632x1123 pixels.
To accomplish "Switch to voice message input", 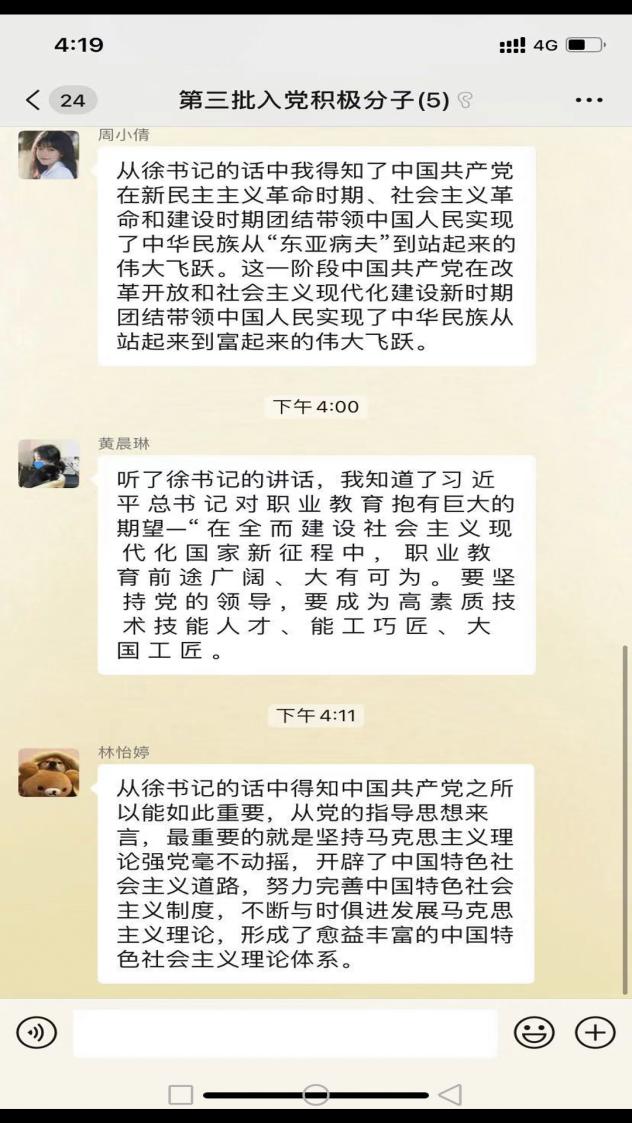I will coord(36,1033).
